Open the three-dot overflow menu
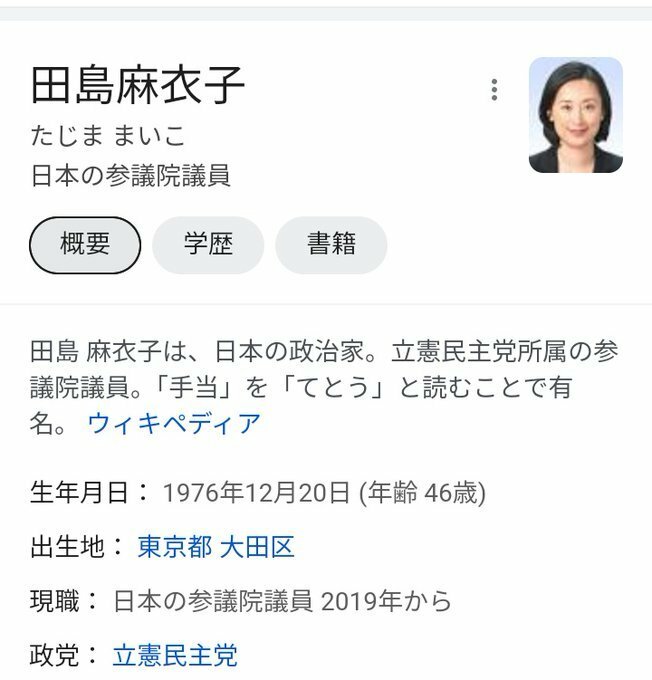Screen dimensions: 652x680 [494, 90]
